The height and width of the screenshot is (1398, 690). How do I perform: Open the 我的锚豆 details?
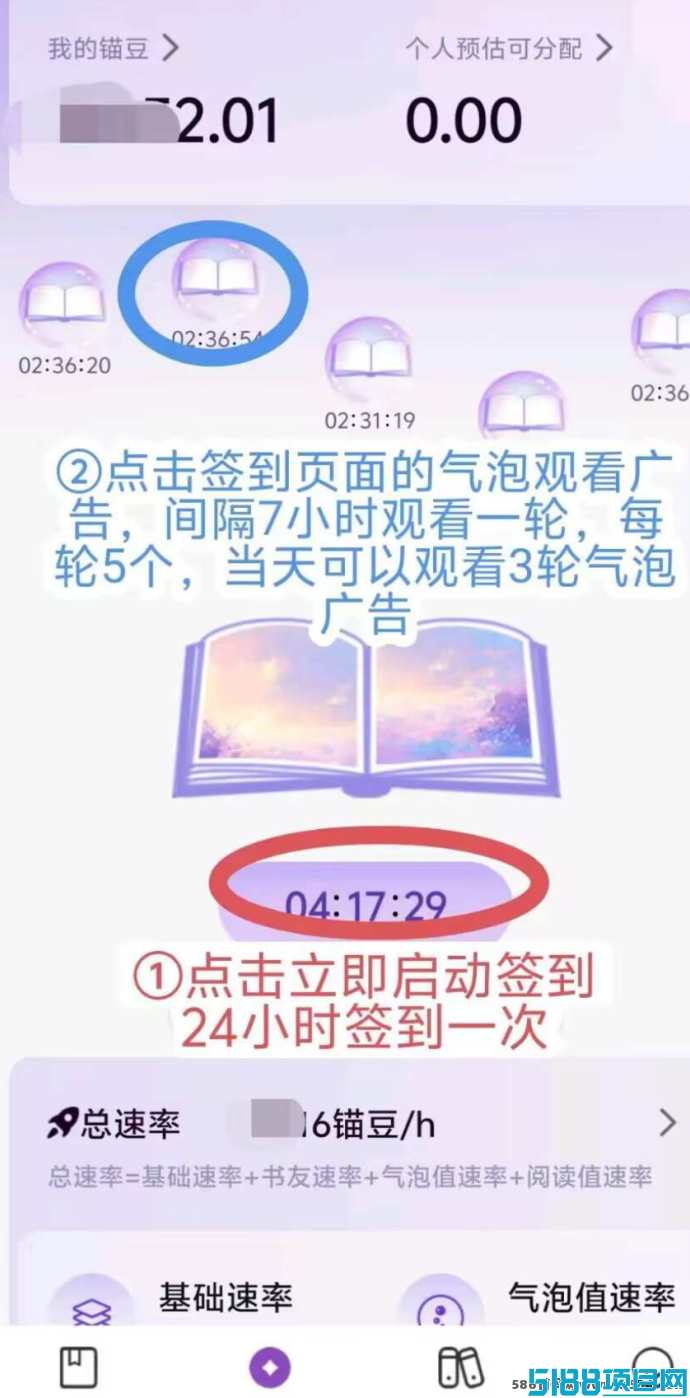tap(114, 48)
